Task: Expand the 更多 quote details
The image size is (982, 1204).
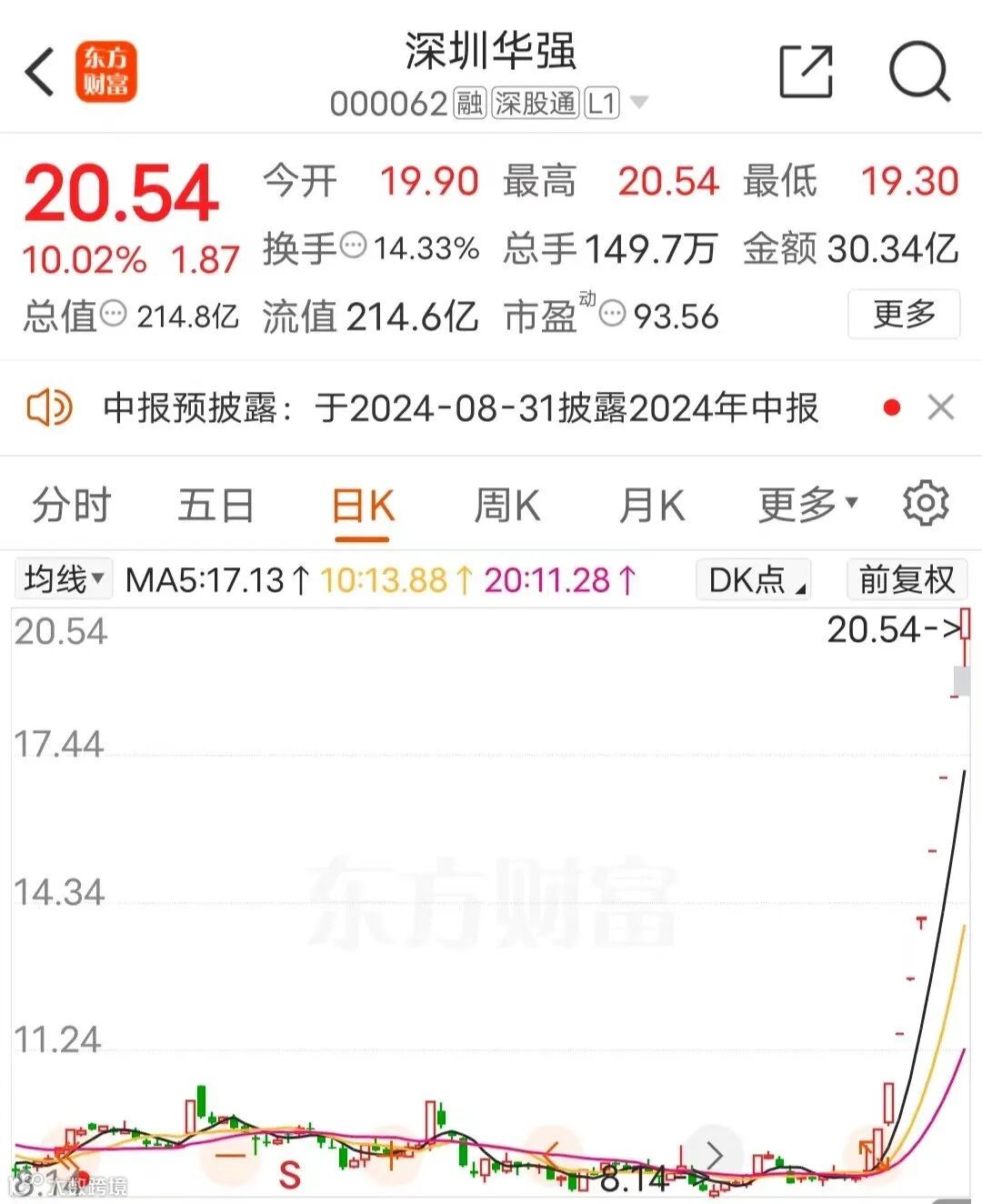Action: click(x=903, y=315)
